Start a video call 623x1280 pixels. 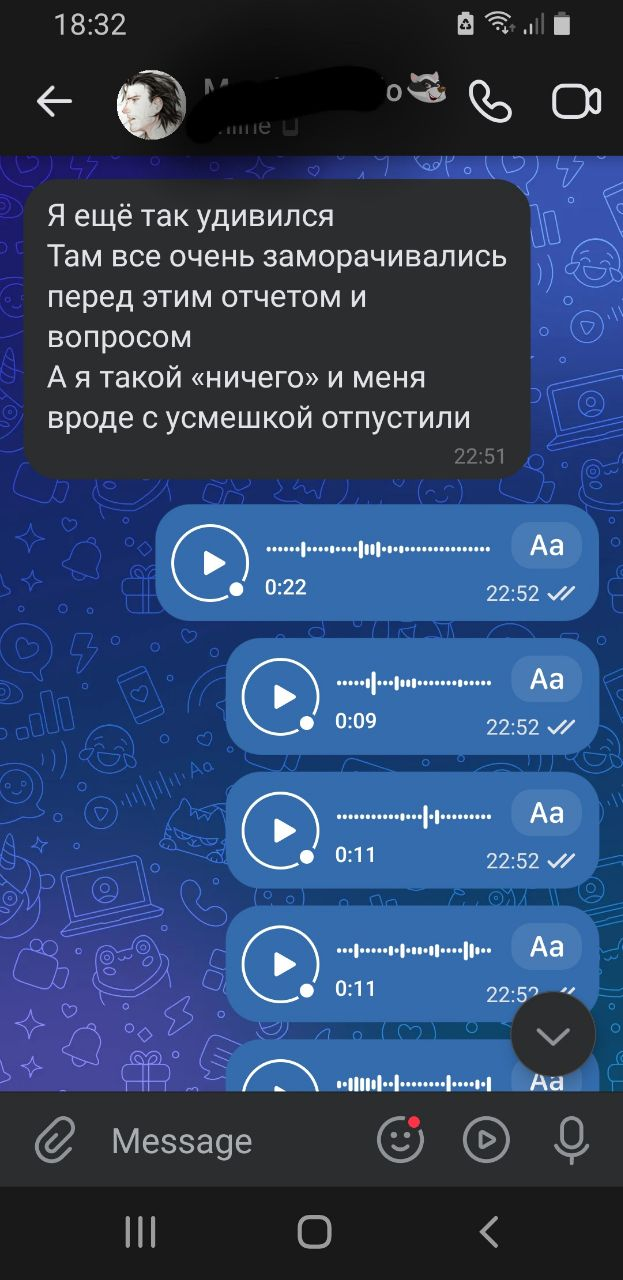576,102
